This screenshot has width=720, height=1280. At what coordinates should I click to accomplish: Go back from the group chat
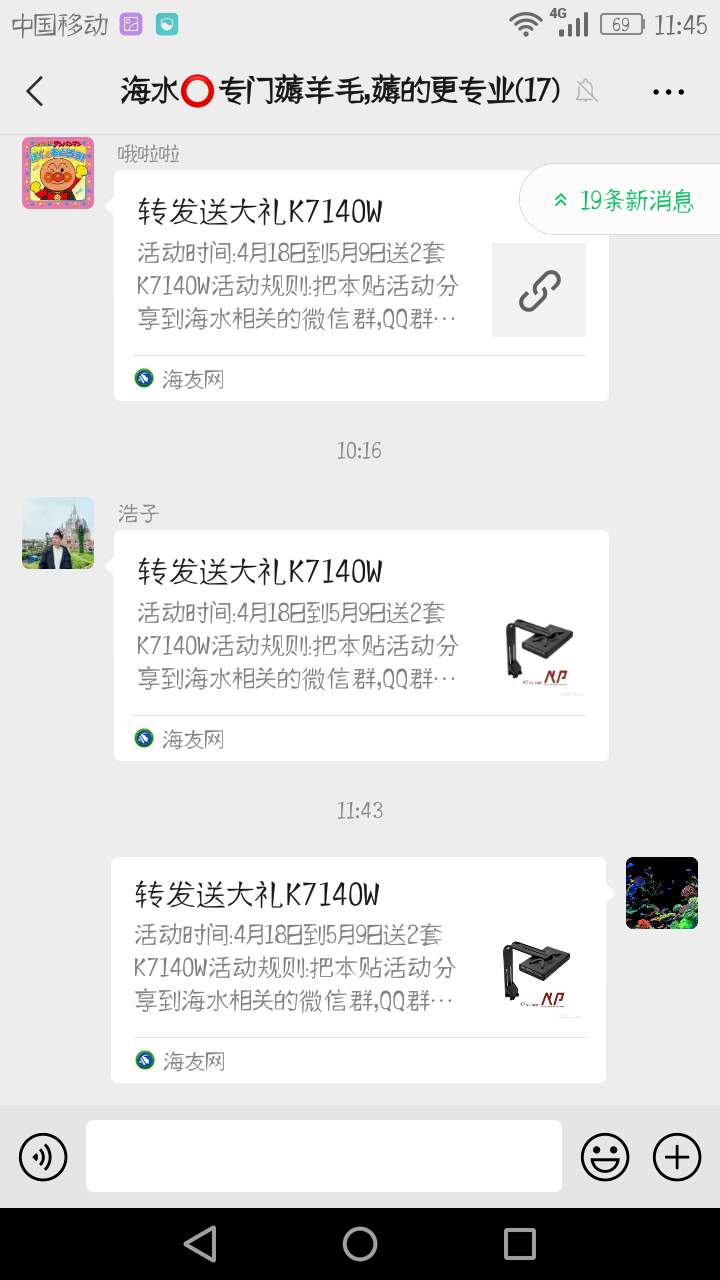pos(35,92)
